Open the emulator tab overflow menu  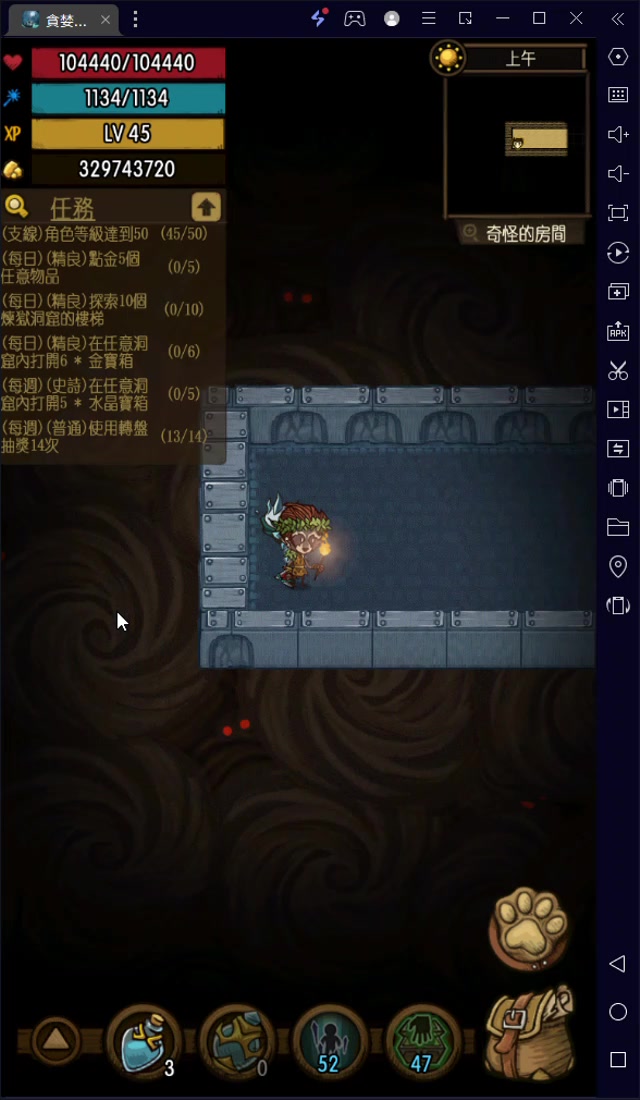pyautogui.click(x=135, y=20)
